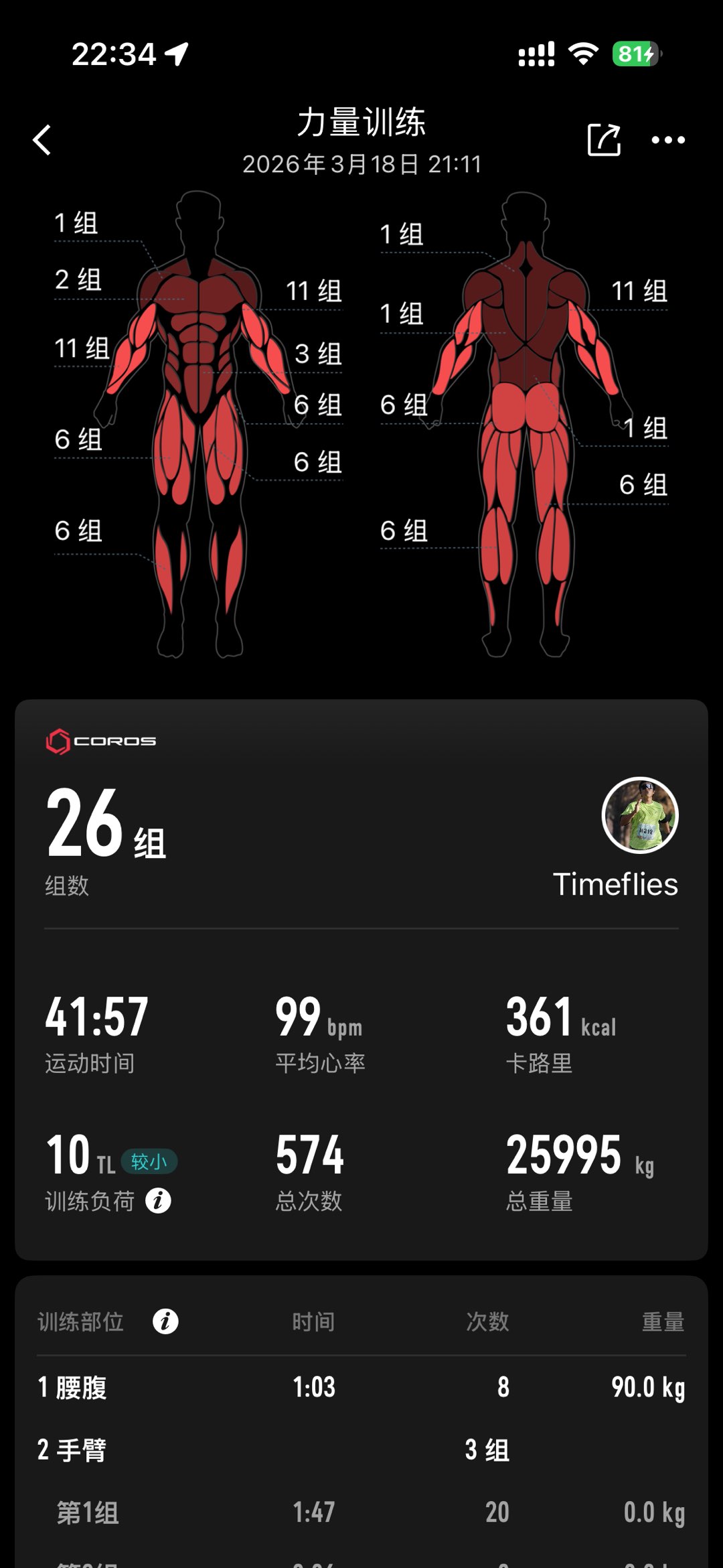The width and height of the screenshot is (723, 1568).
Task: Open the Timeflies profile avatar
Action: point(640,815)
